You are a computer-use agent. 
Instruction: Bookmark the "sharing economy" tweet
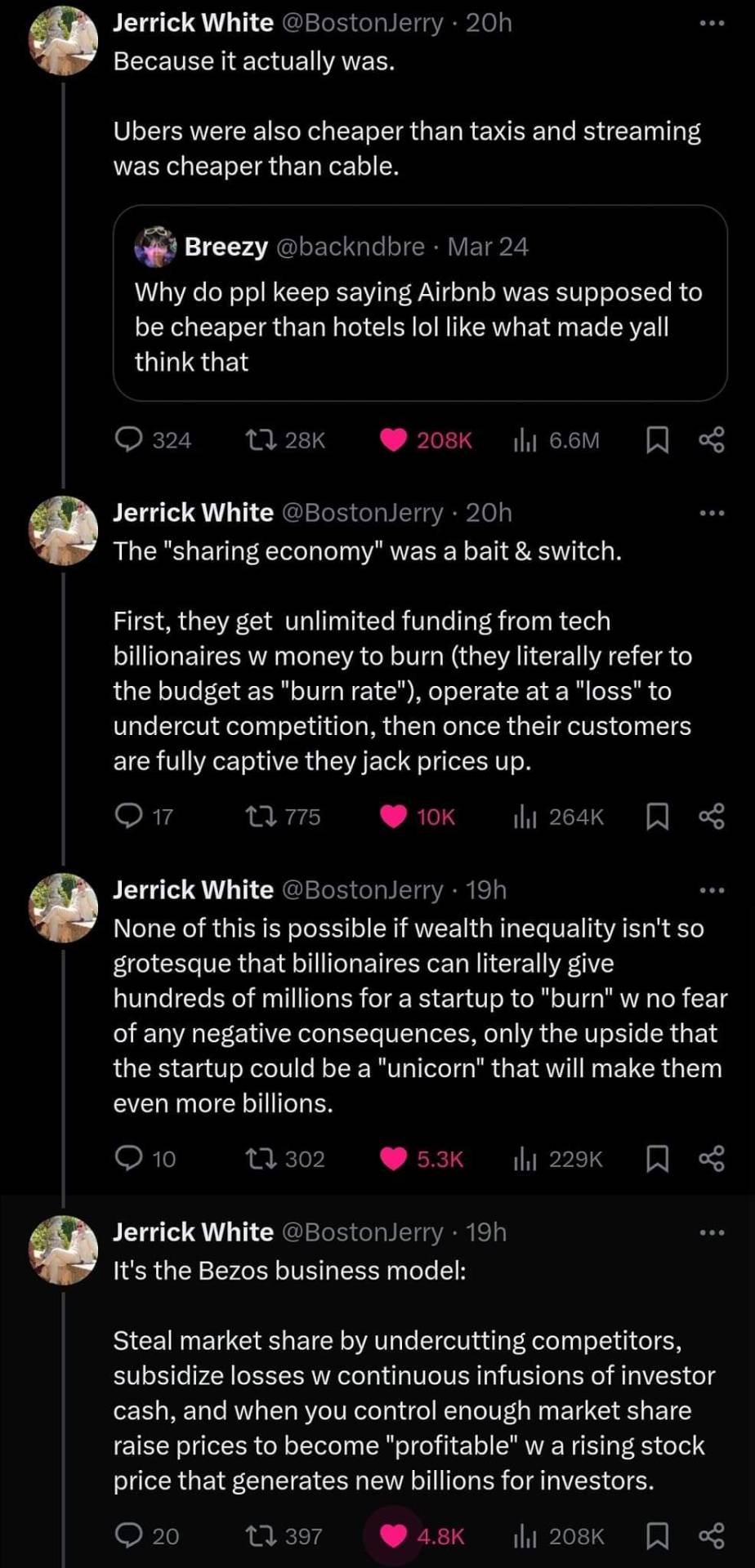656,817
